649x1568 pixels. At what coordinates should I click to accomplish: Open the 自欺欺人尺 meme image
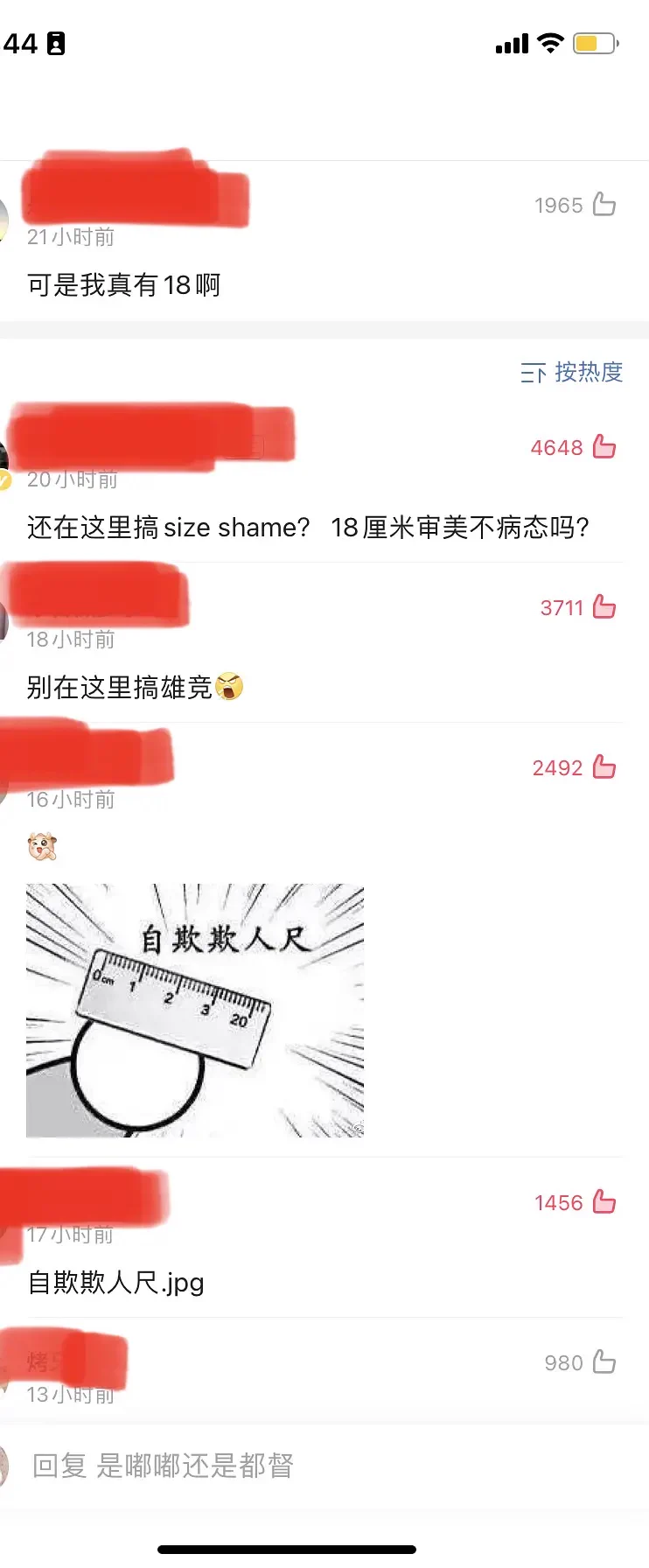(195, 1011)
